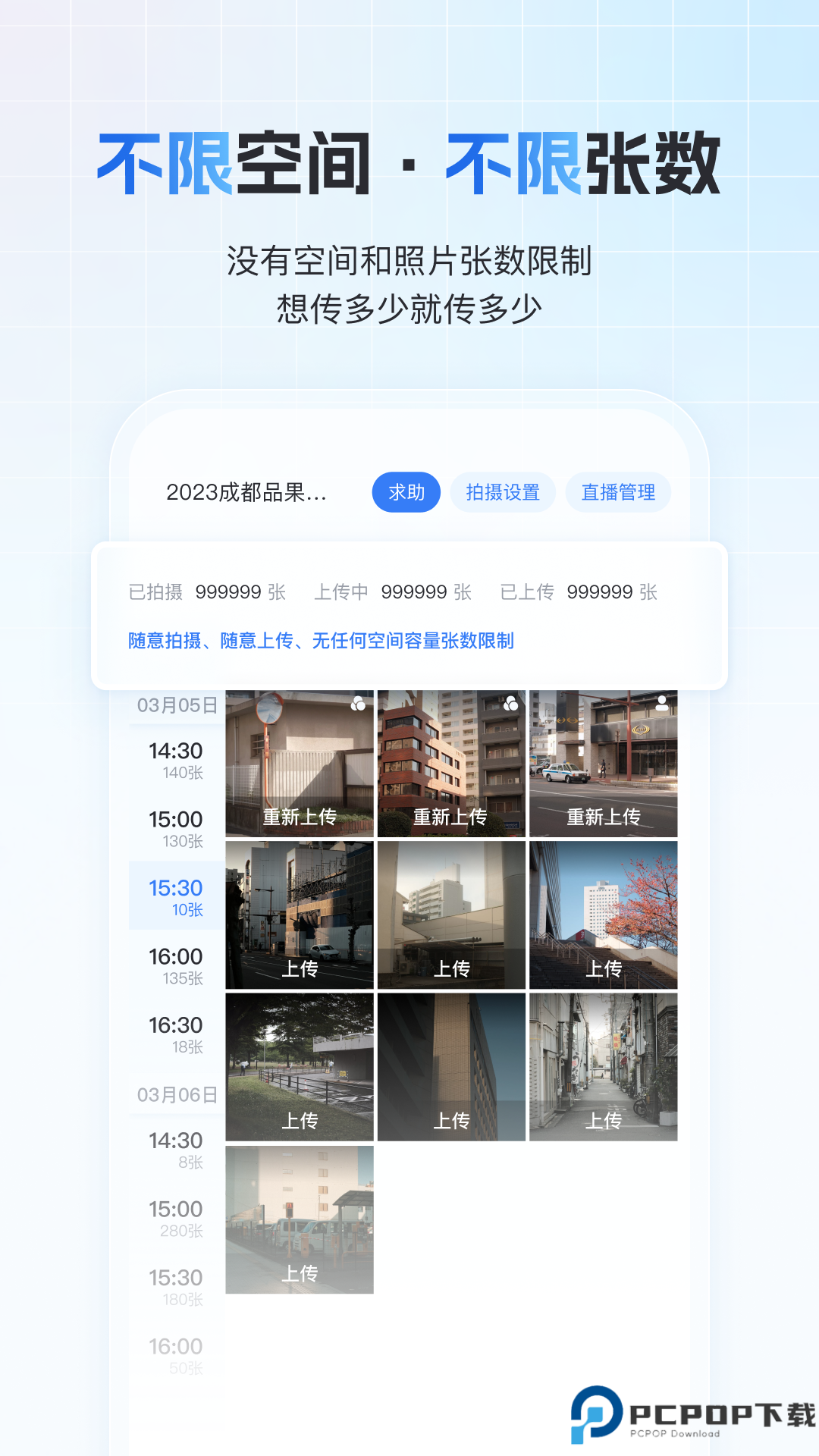The width and height of the screenshot is (819, 1456).
Task: Select the highlighted 15:30 time slot
Action: click(x=175, y=896)
